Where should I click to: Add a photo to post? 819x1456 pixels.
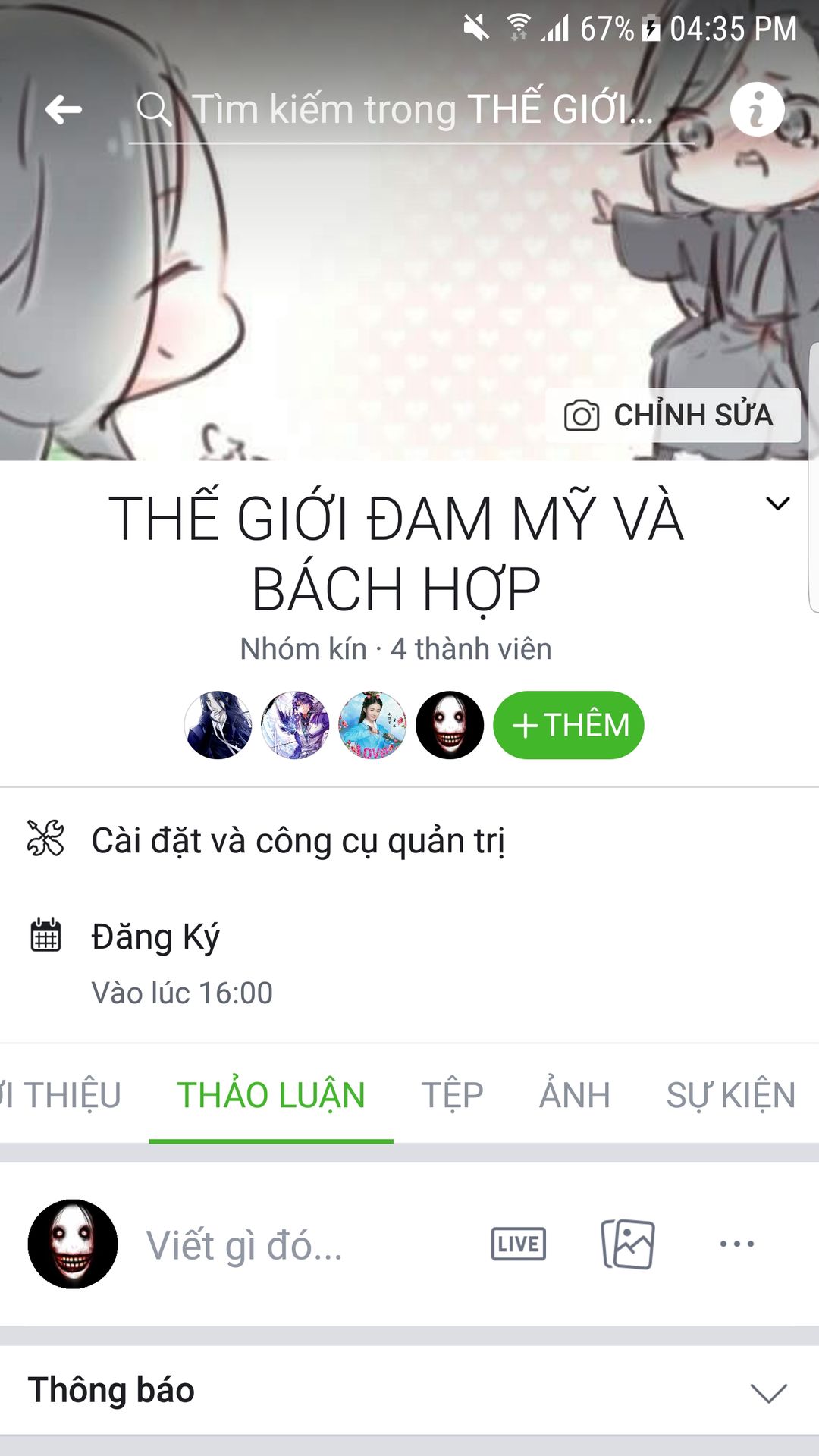point(628,1244)
